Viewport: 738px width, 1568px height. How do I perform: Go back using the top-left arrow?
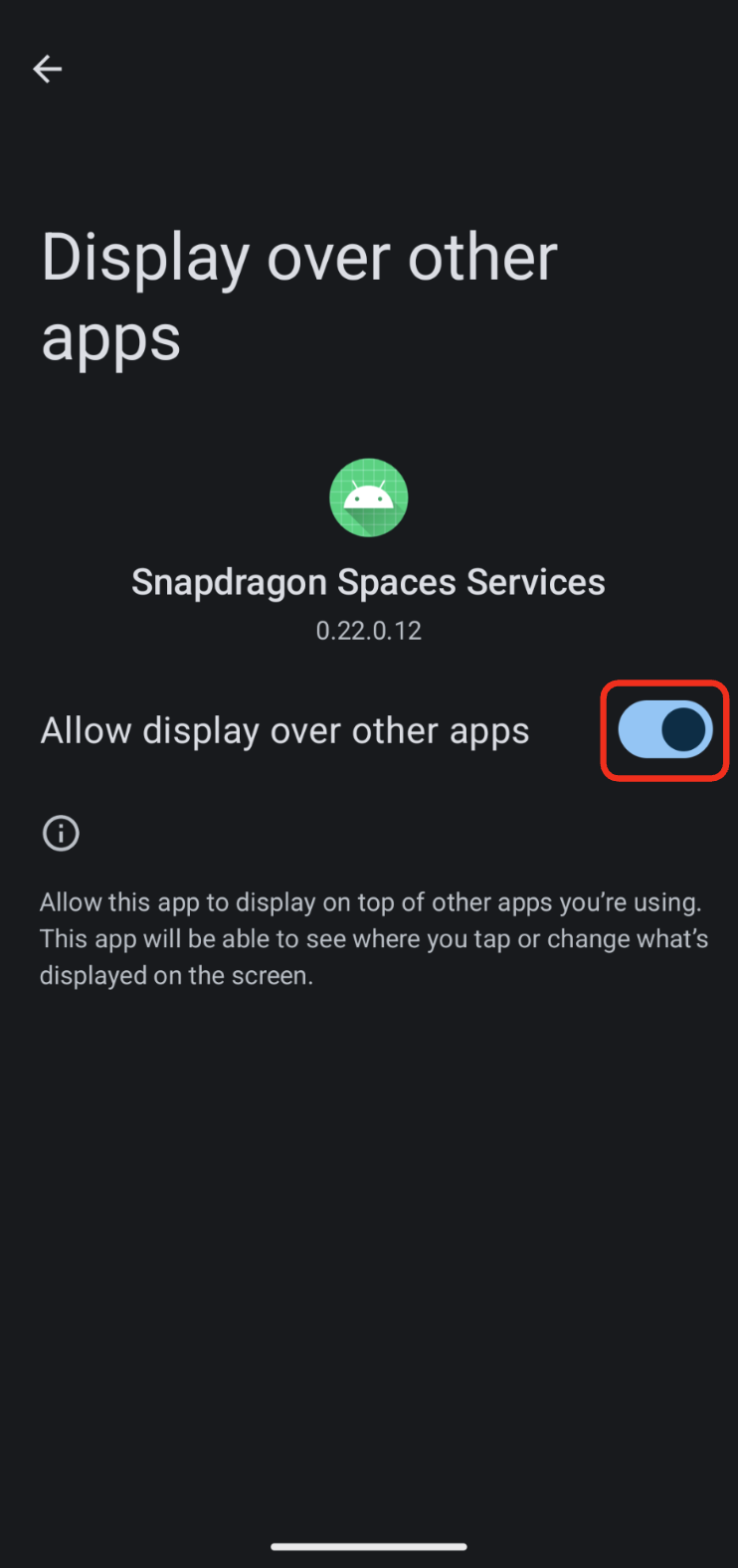47,69
